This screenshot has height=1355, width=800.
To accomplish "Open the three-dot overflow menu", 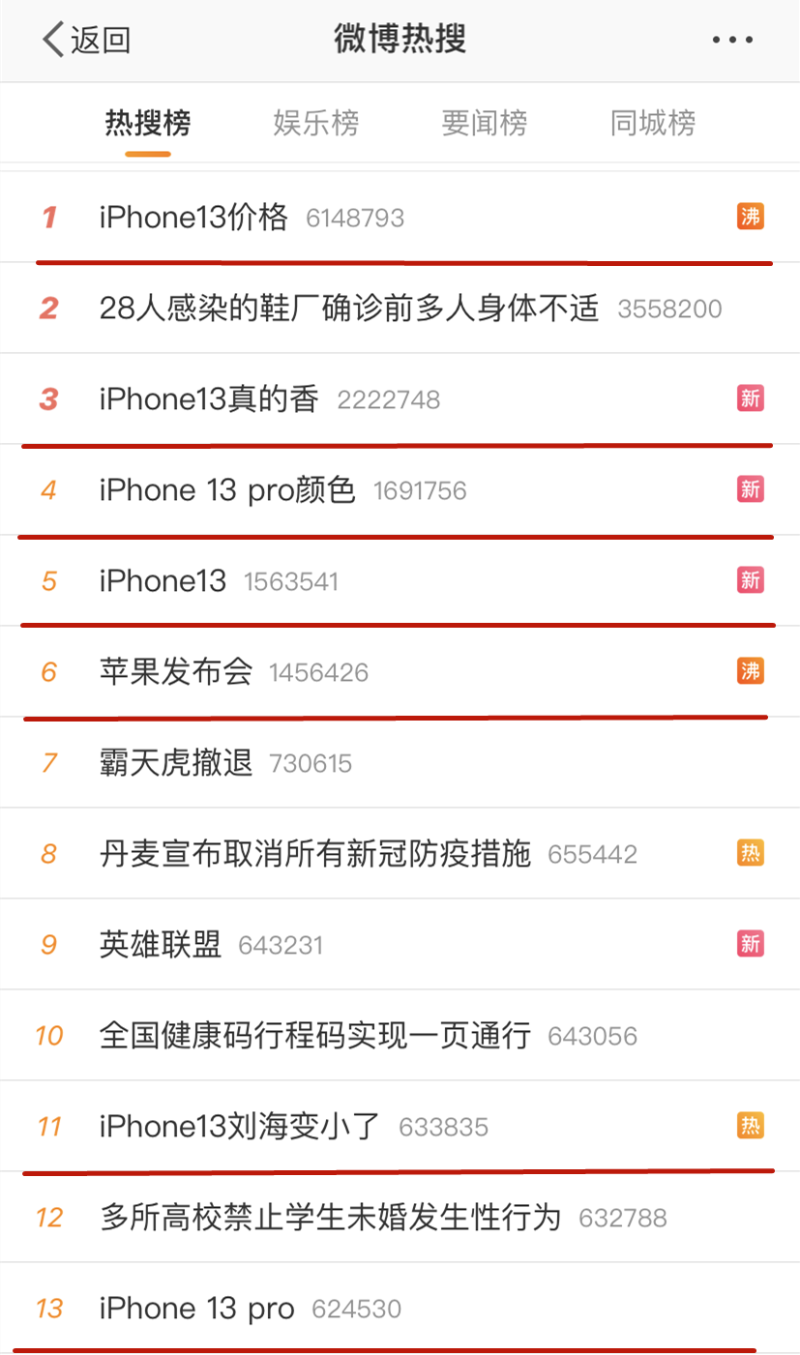I will pos(732,40).
